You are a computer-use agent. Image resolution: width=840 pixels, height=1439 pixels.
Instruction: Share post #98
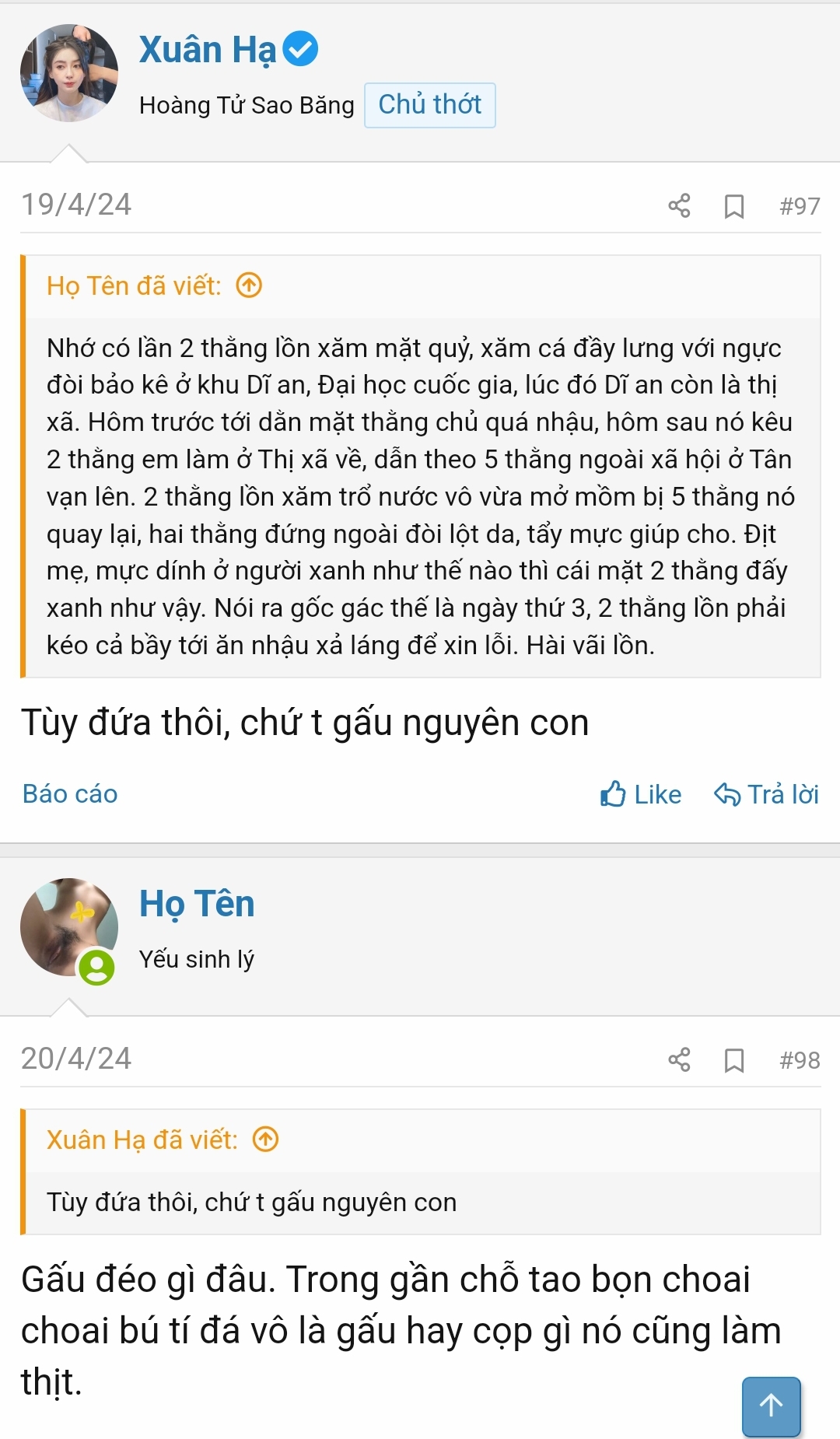pyautogui.click(x=679, y=1059)
